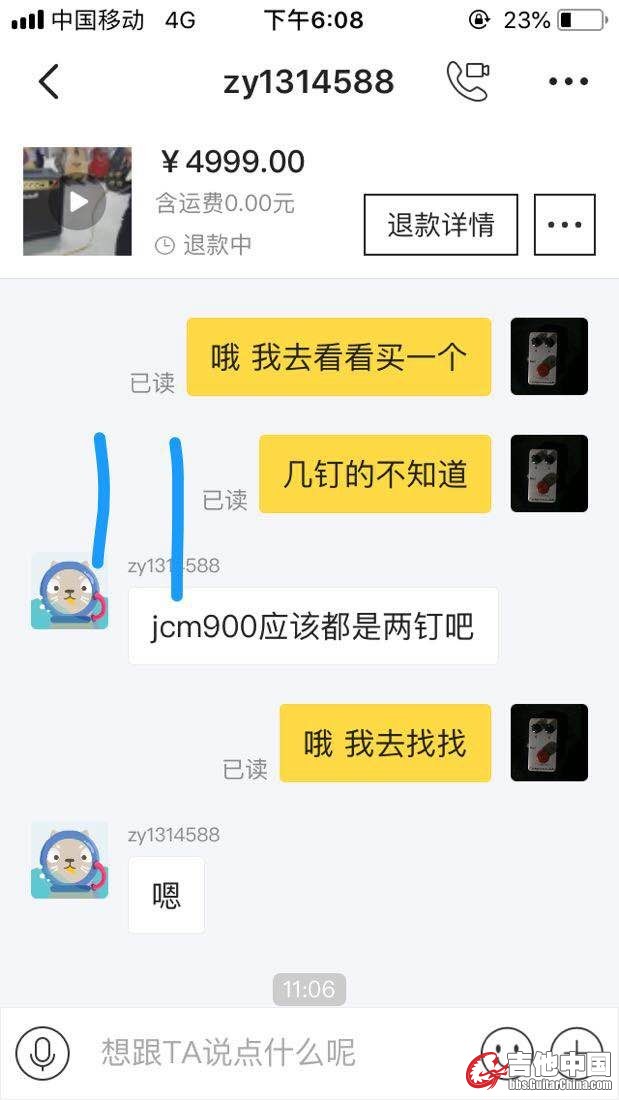Screen dimensions: 619x1100
Task: Go back from chat with zy1314588
Action: 48,81
